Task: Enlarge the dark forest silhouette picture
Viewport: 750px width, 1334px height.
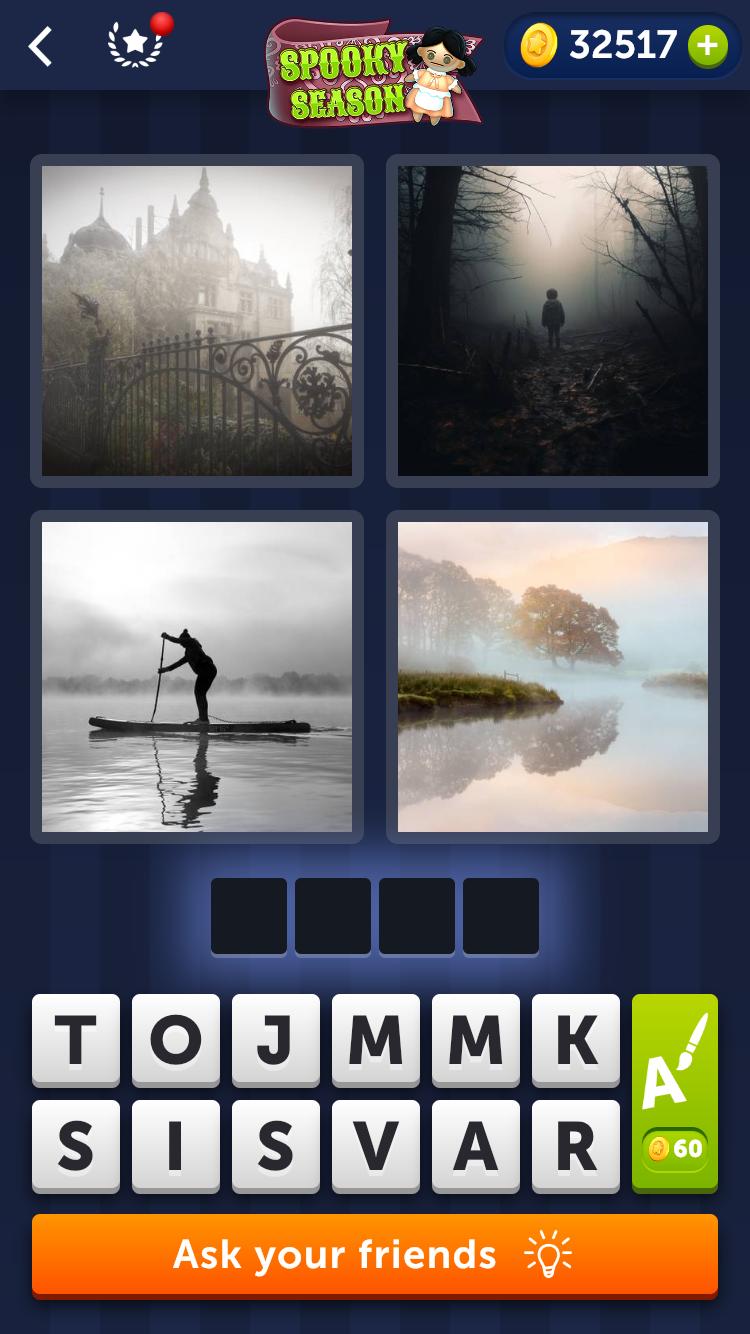Action: [553, 320]
